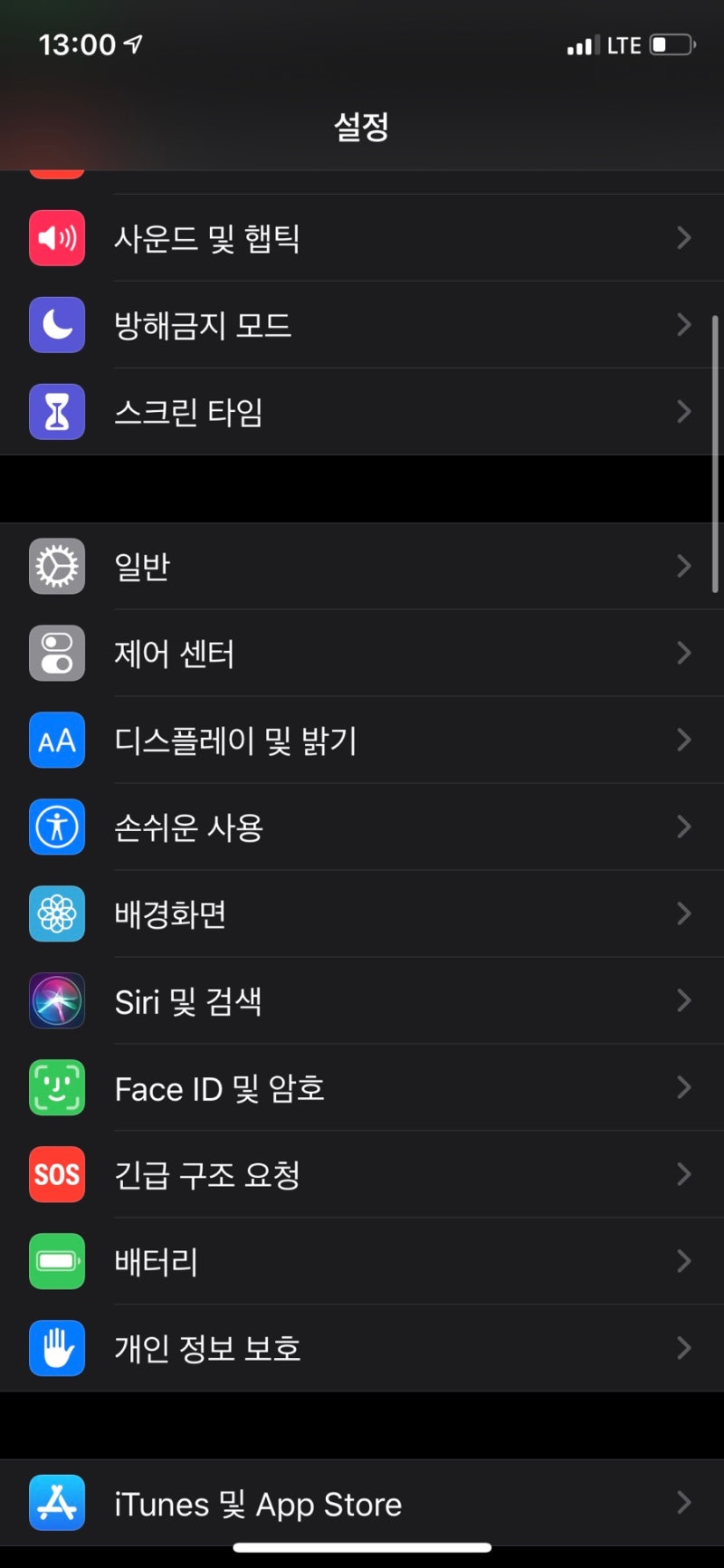Viewport: 724px width, 1568px height.
Task: Tap the 배경화면 row
Action: 362,914
